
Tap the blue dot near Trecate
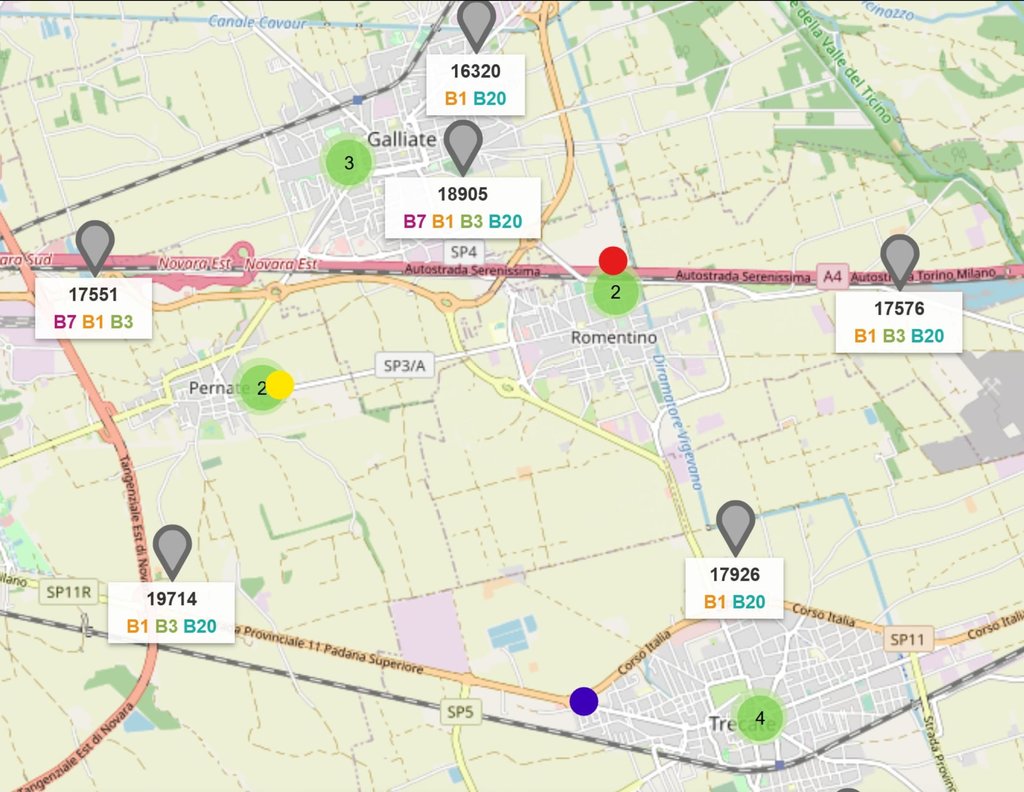[584, 701]
